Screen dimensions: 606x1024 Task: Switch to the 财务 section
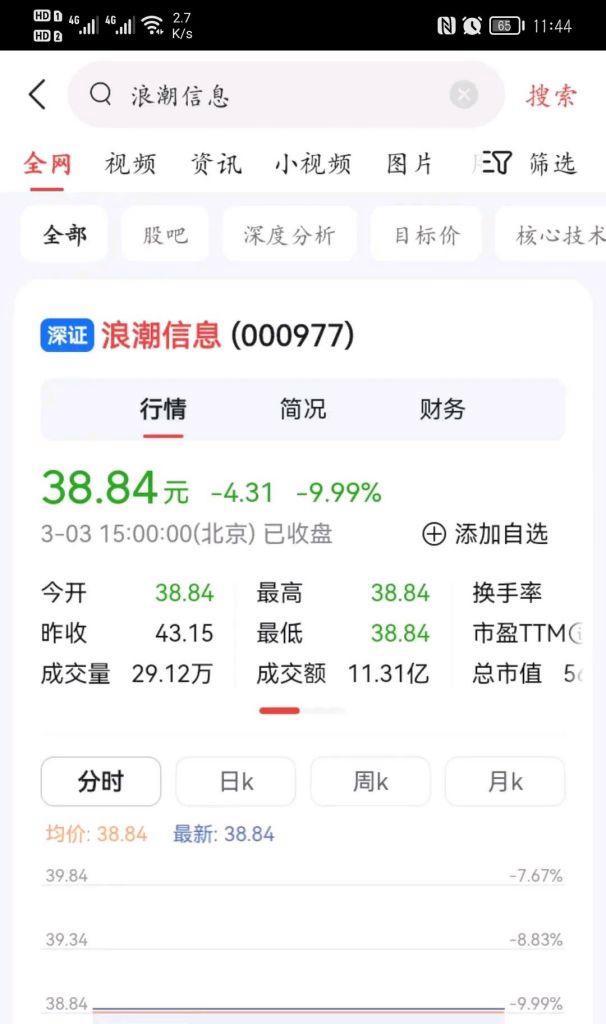tap(442, 409)
